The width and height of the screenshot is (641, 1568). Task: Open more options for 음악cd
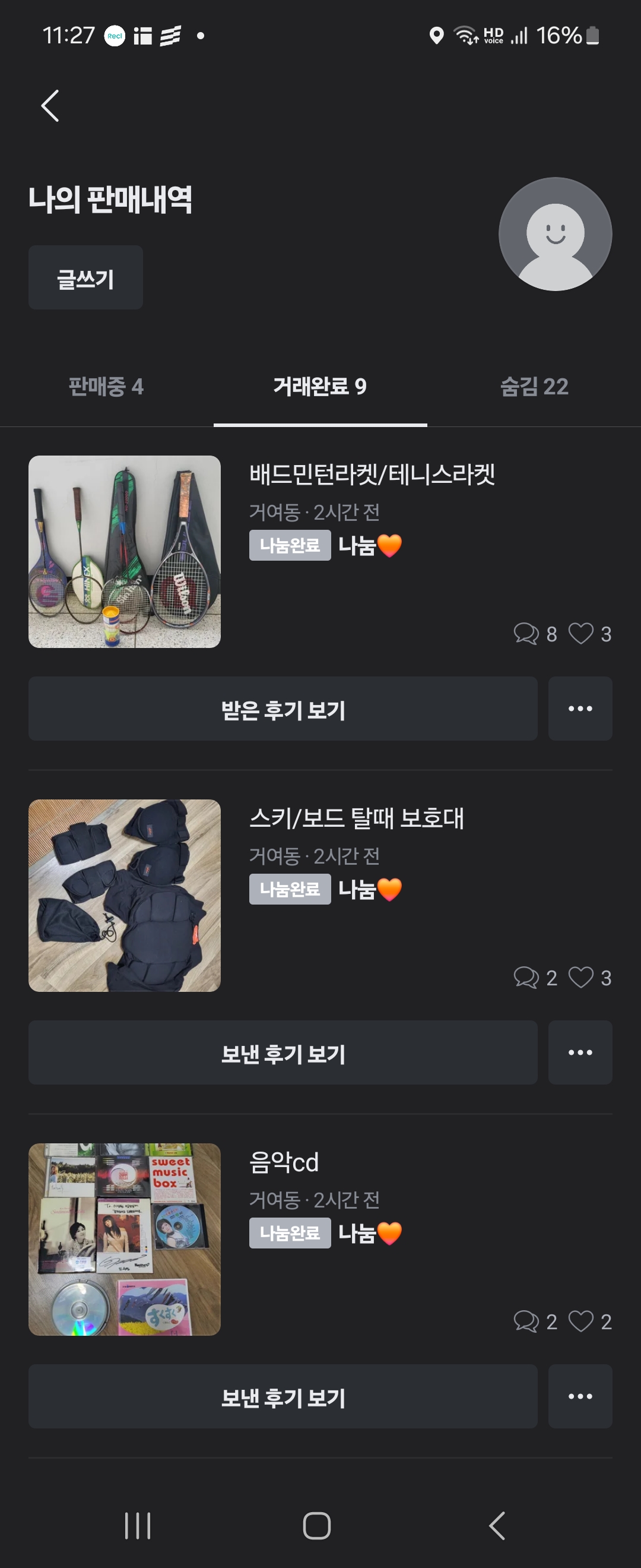(x=580, y=1396)
